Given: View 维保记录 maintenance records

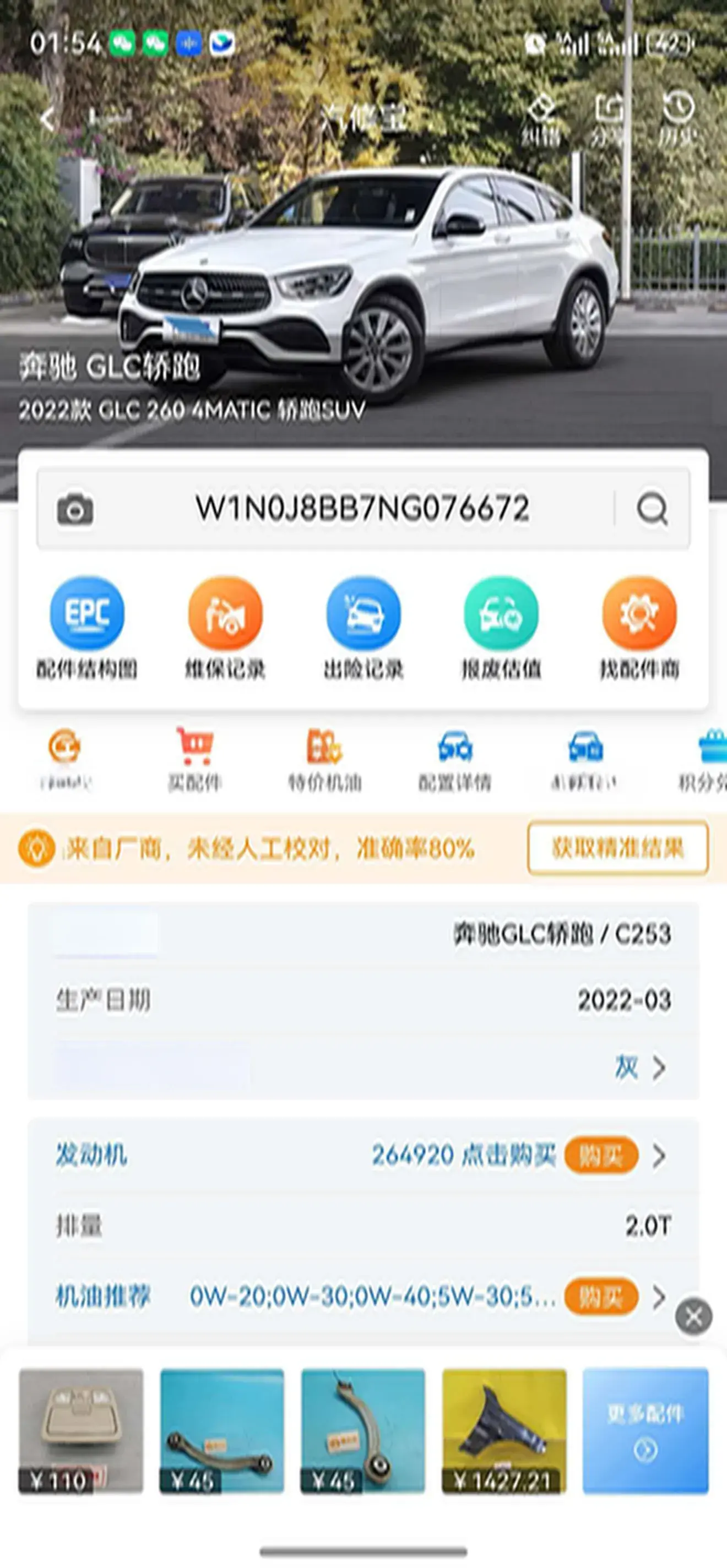Looking at the screenshot, I should tap(225, 628).
